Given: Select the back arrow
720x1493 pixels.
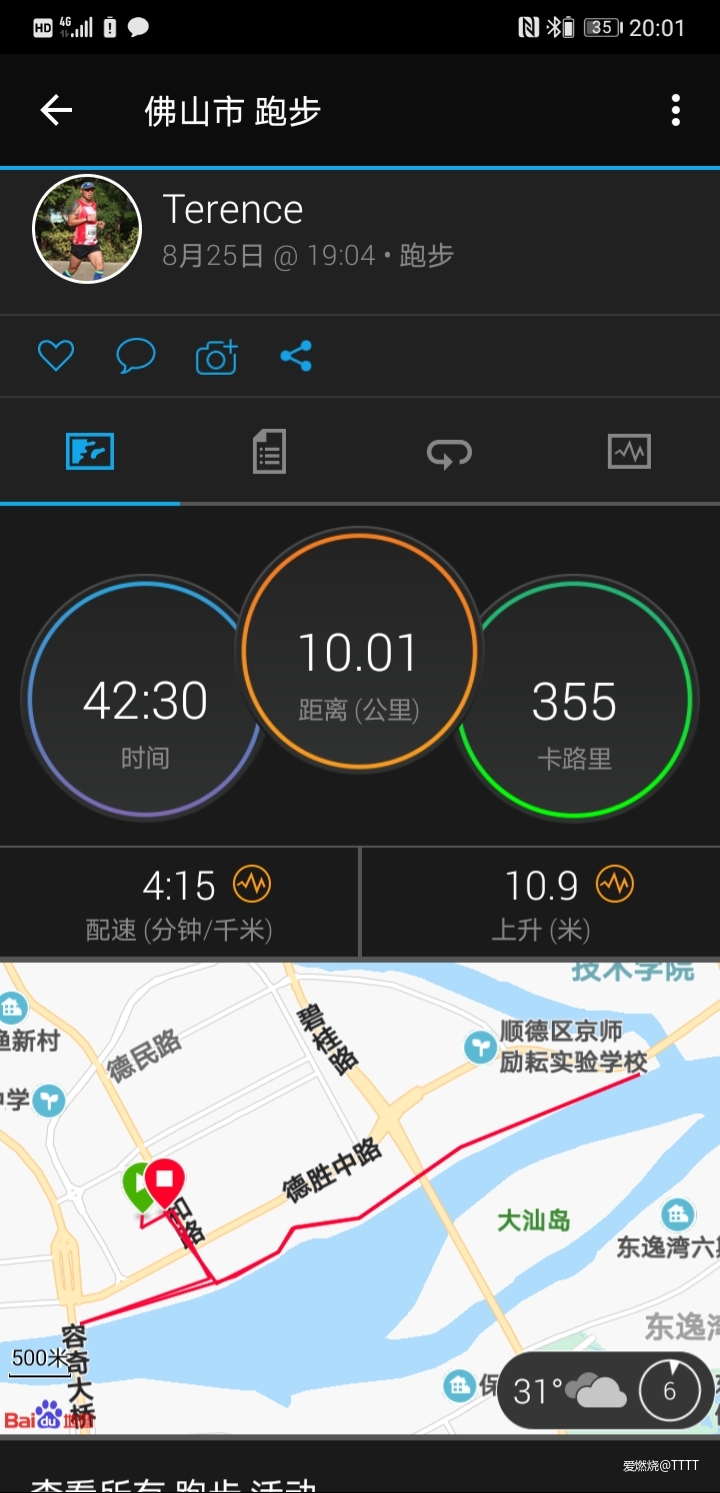Looking at the screenshot, I should pos(55,110).
